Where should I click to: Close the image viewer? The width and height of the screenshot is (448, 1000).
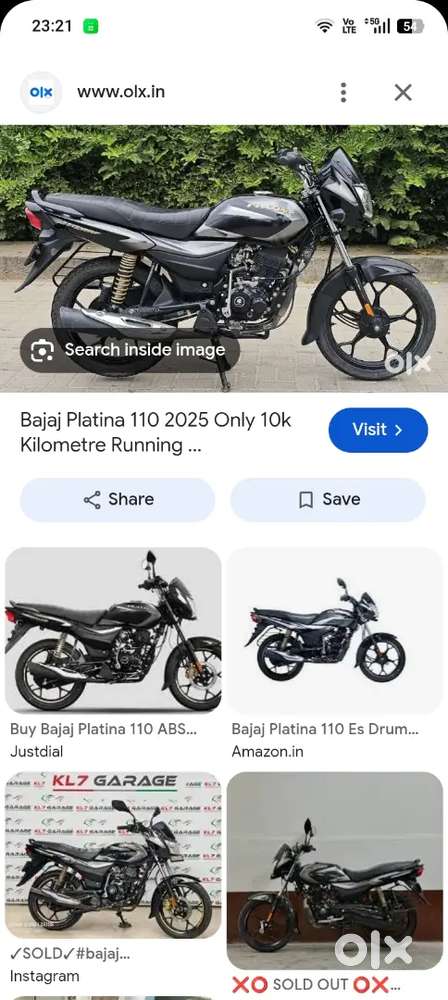point(403,92)
